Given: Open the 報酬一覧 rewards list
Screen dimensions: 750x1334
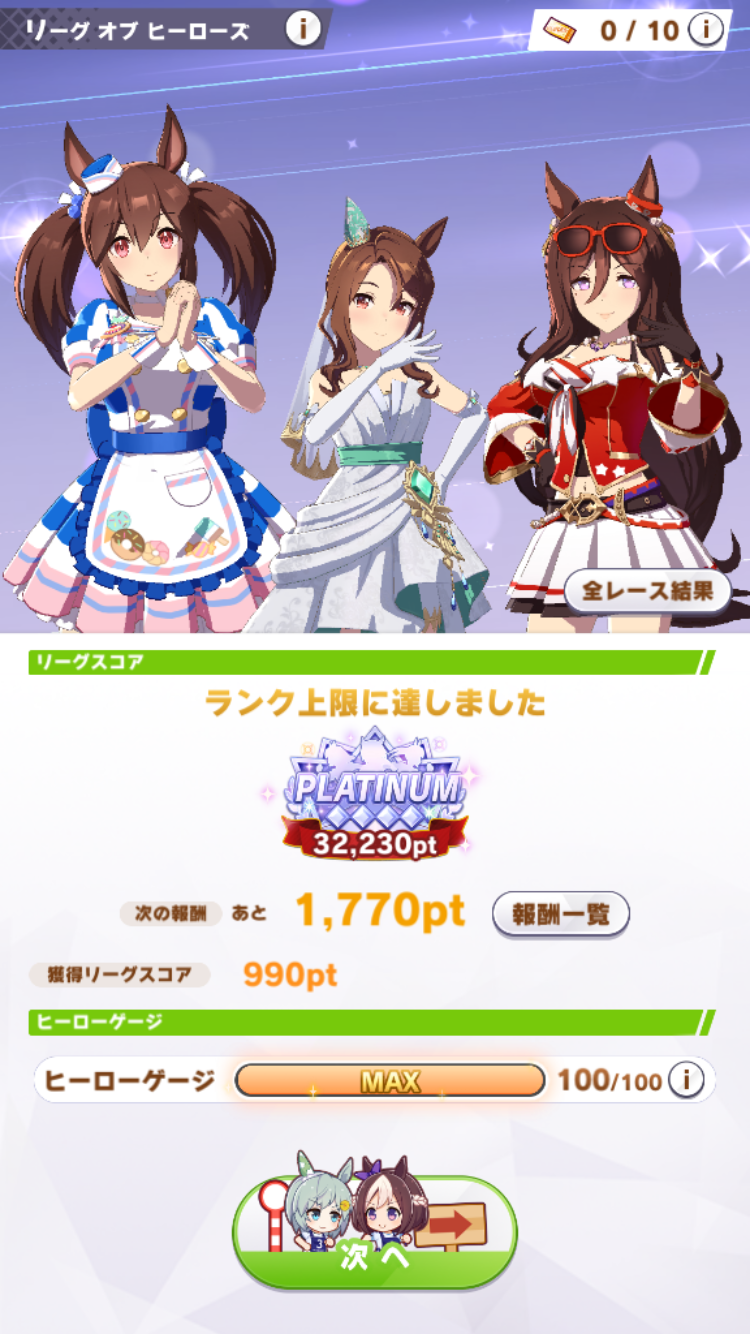Looking at the screenshot, I should 560,913.
